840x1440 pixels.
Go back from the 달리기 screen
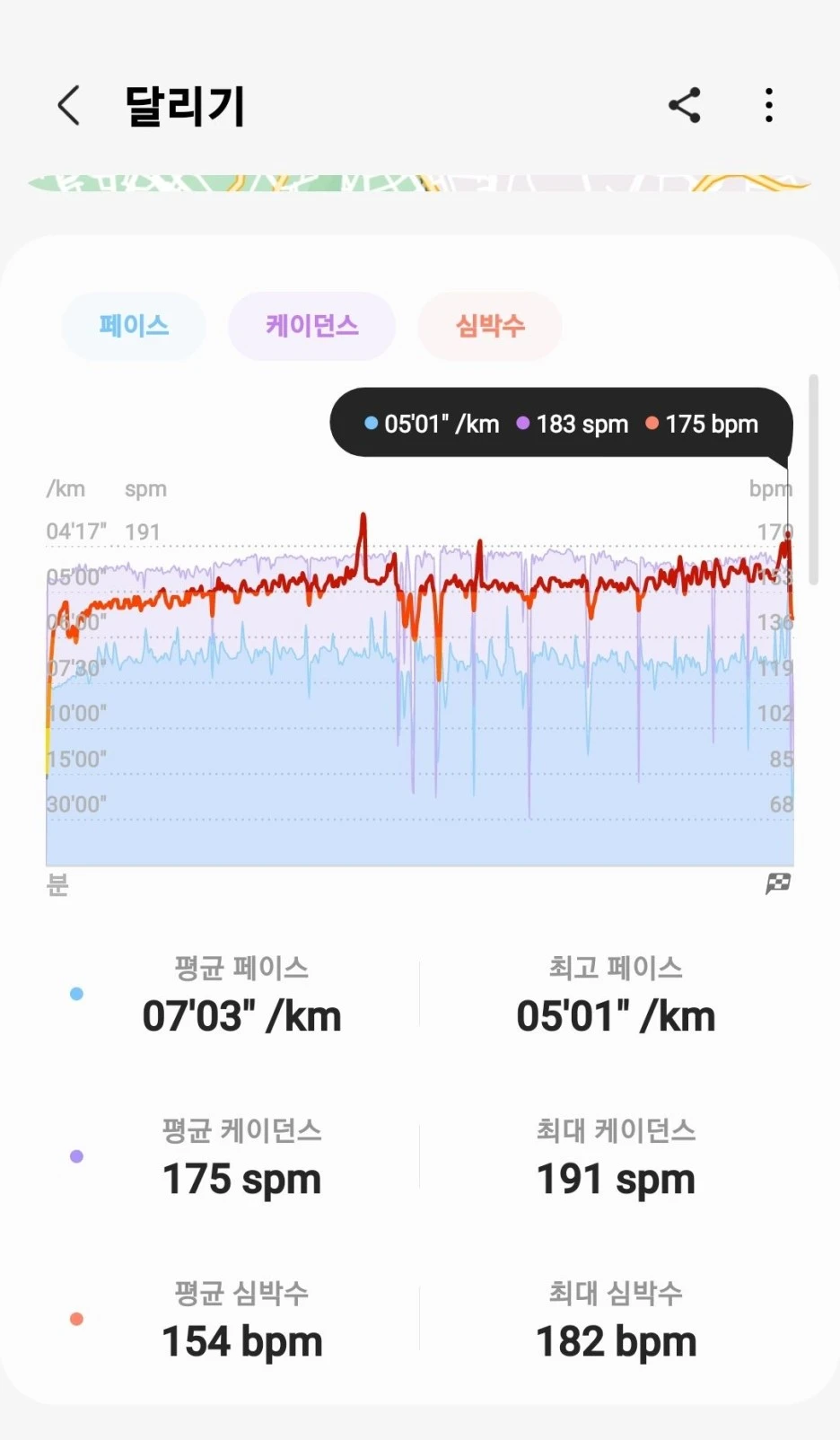69,106
